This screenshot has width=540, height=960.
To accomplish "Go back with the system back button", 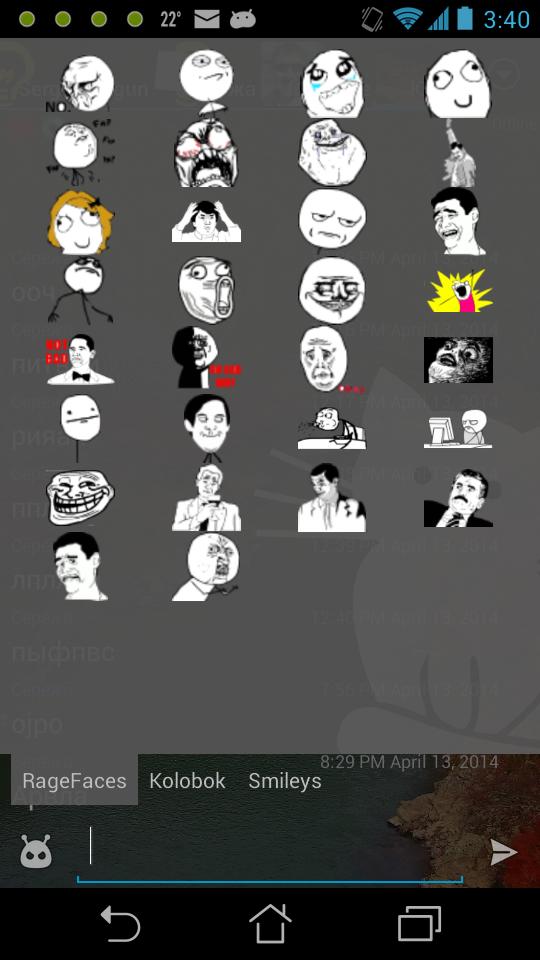I will [121, 923].
